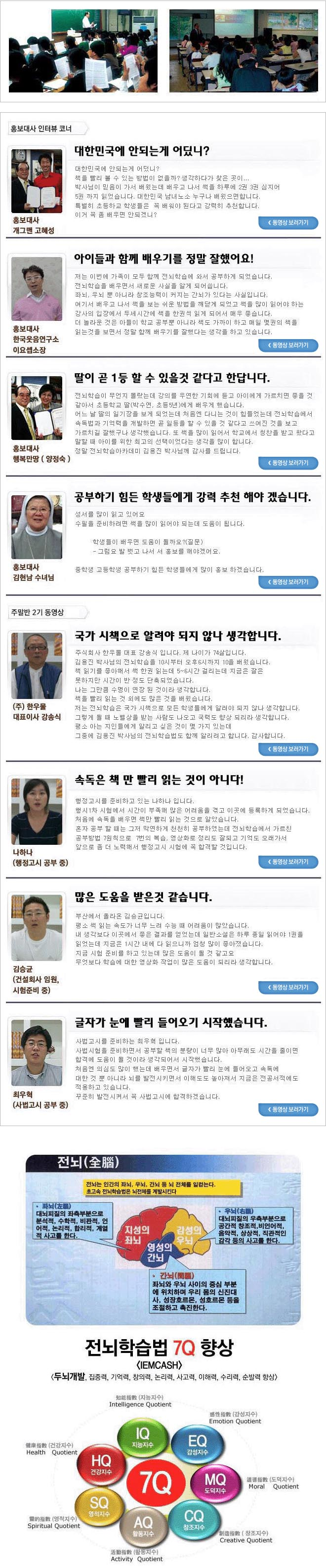Image resolution: width=326 pixels, height=1568 pixels.
Task: View 김승균's testimonial video
Action: coord(288,987)
